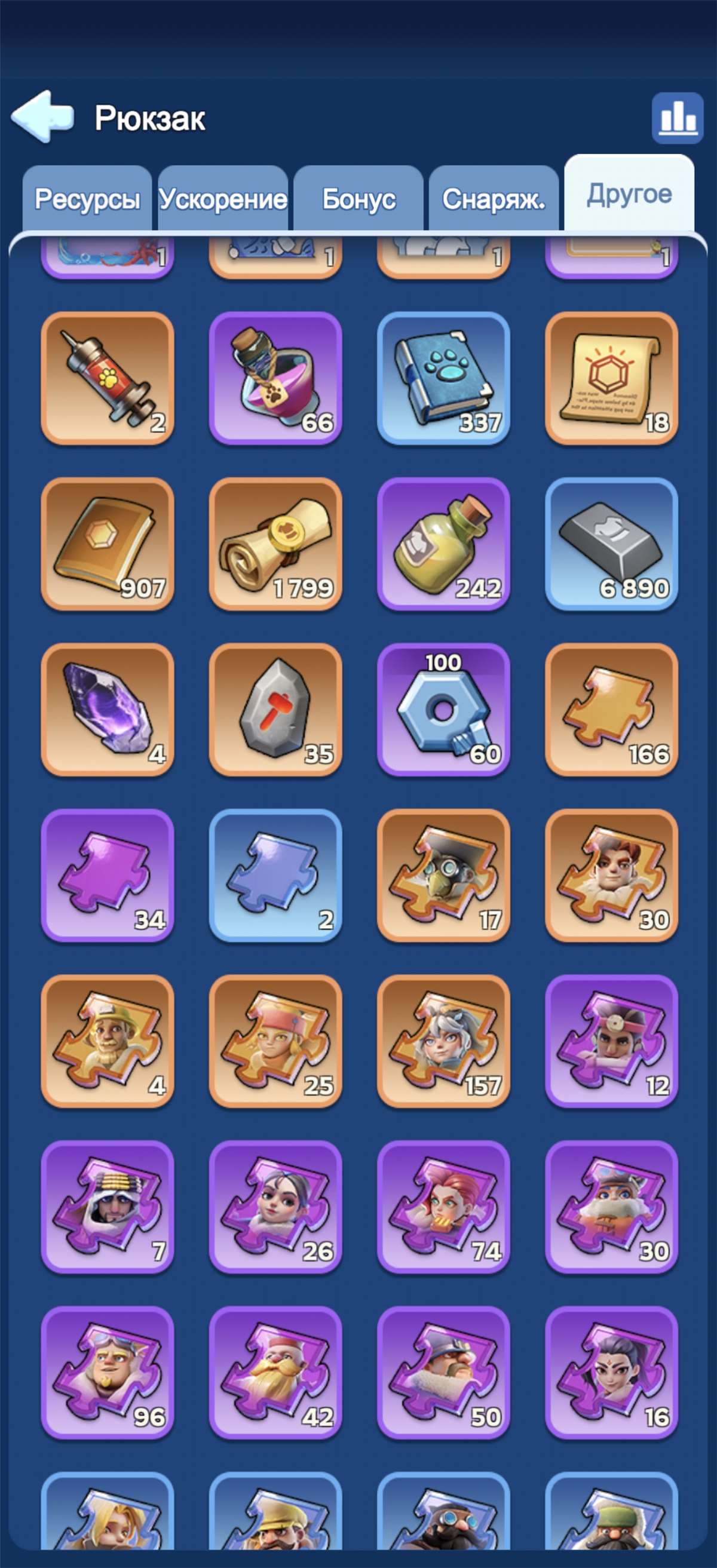Select the hero shard with count 157

443,1041
